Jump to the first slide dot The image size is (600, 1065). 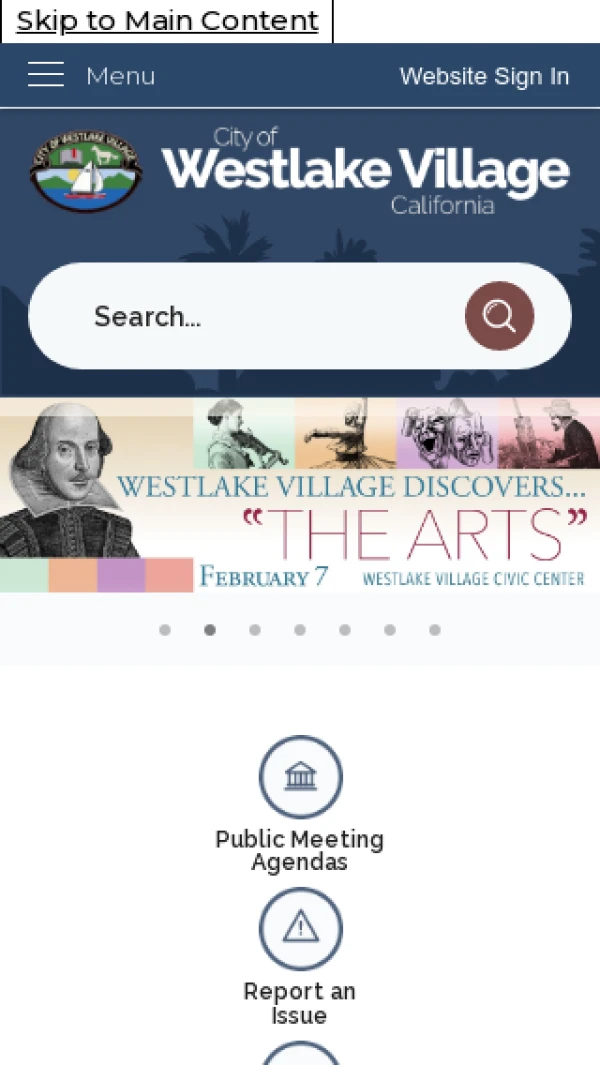(x=165, y=630)
